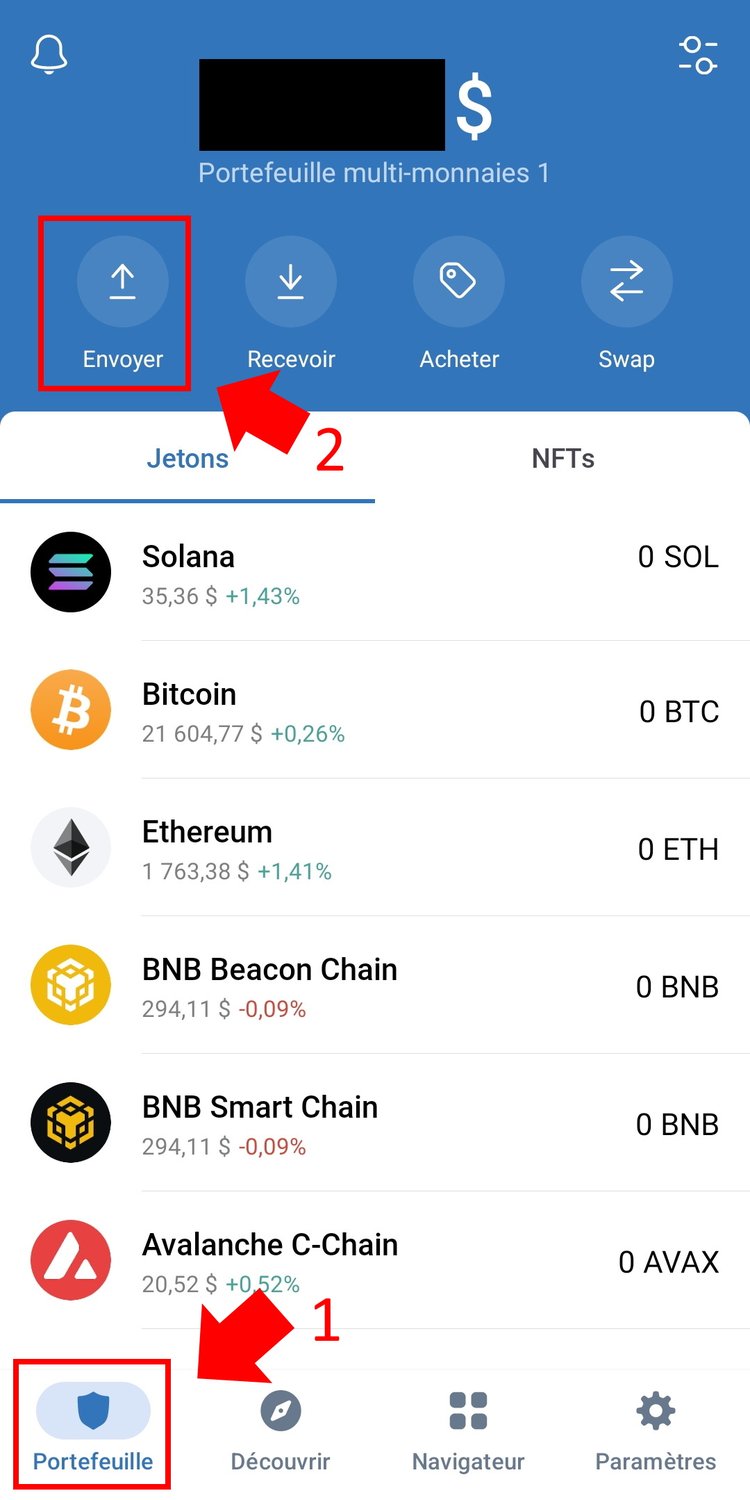Open BNB Beacon Chain row
This screenshot has width=750, height=1500.
click(375, 986)
